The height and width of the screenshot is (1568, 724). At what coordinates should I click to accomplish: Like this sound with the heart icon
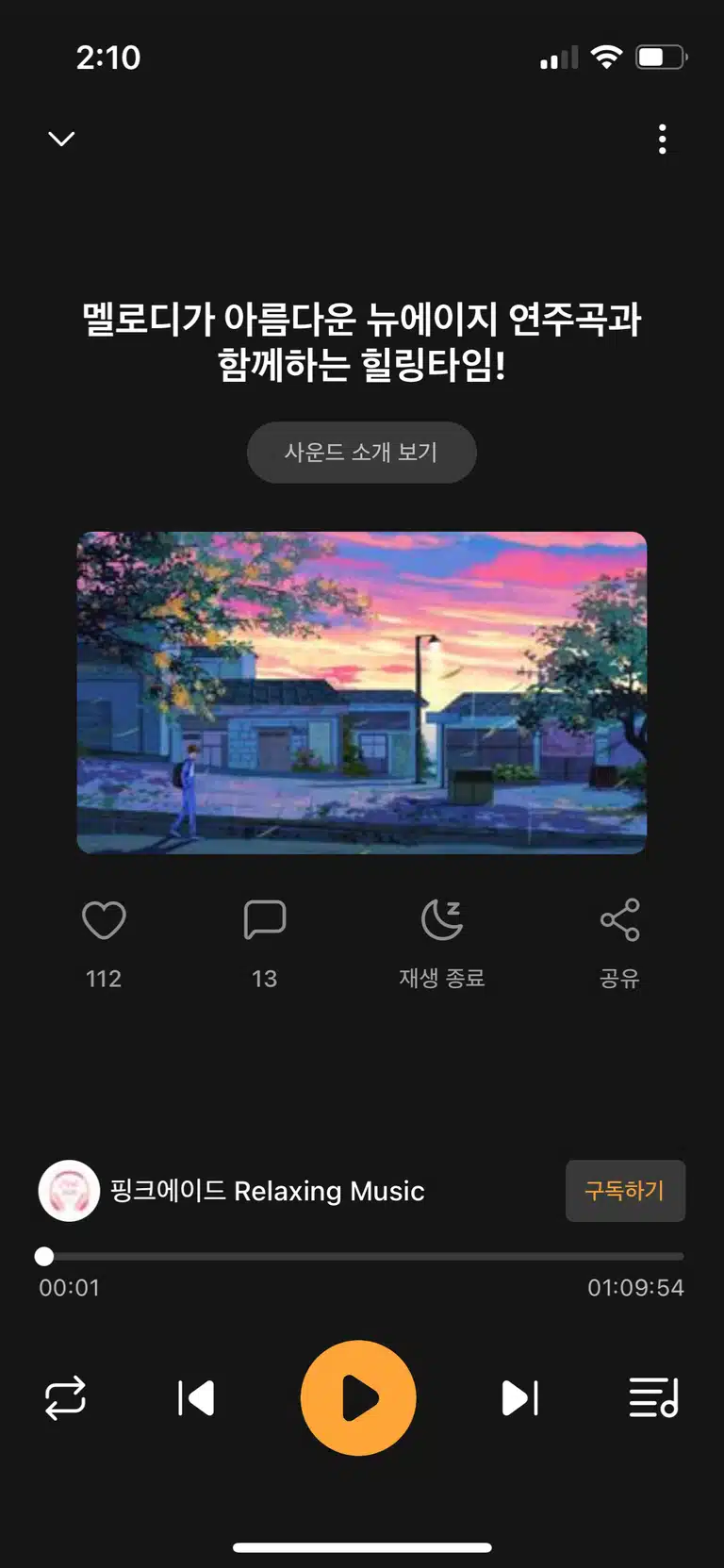pyautogui.click(x=104, y=920)
